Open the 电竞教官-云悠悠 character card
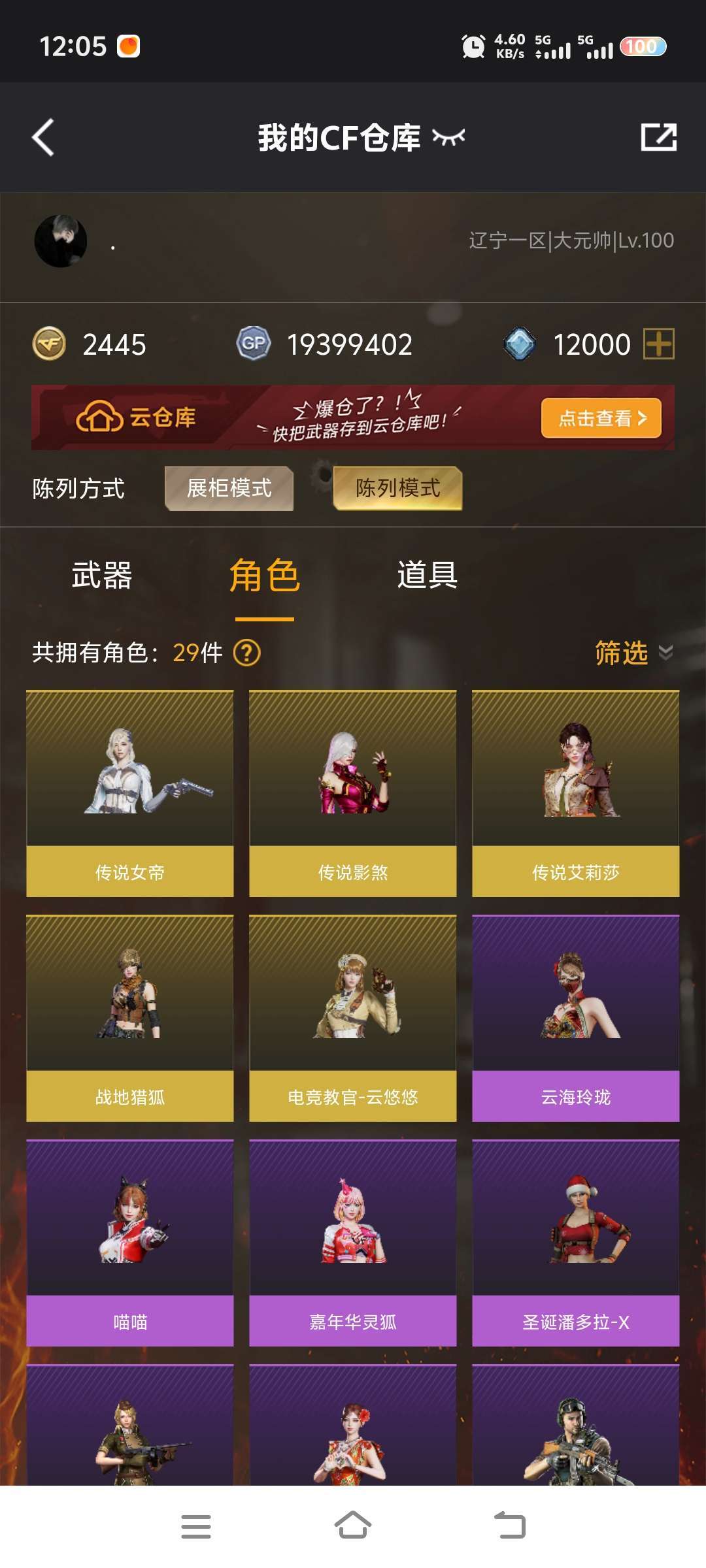The height and width of the screenshot is (1568, 706). click(x=353, y=1018)
